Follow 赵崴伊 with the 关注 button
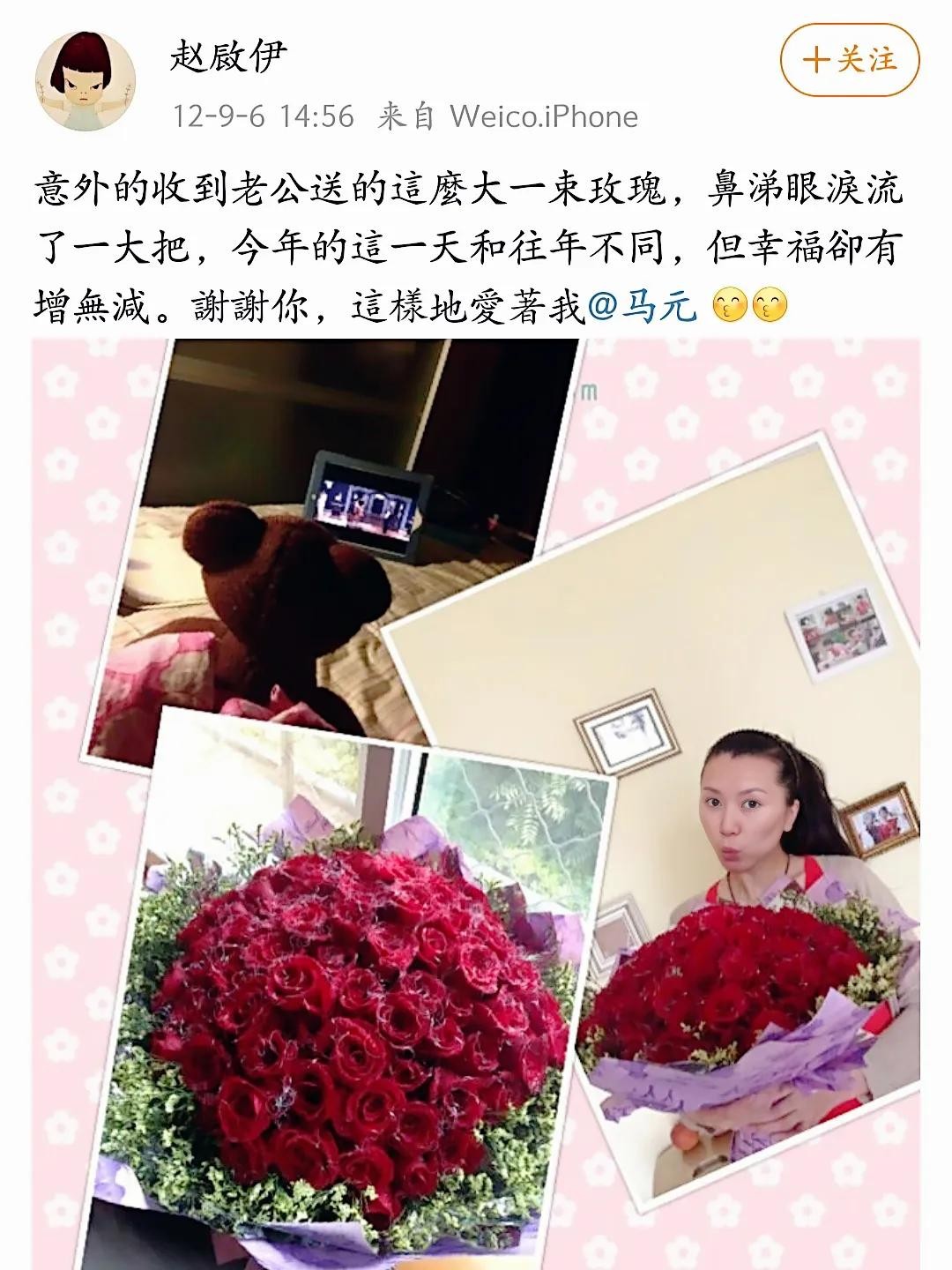This screenshot has width=952, height=1270. tap(849, 60)
